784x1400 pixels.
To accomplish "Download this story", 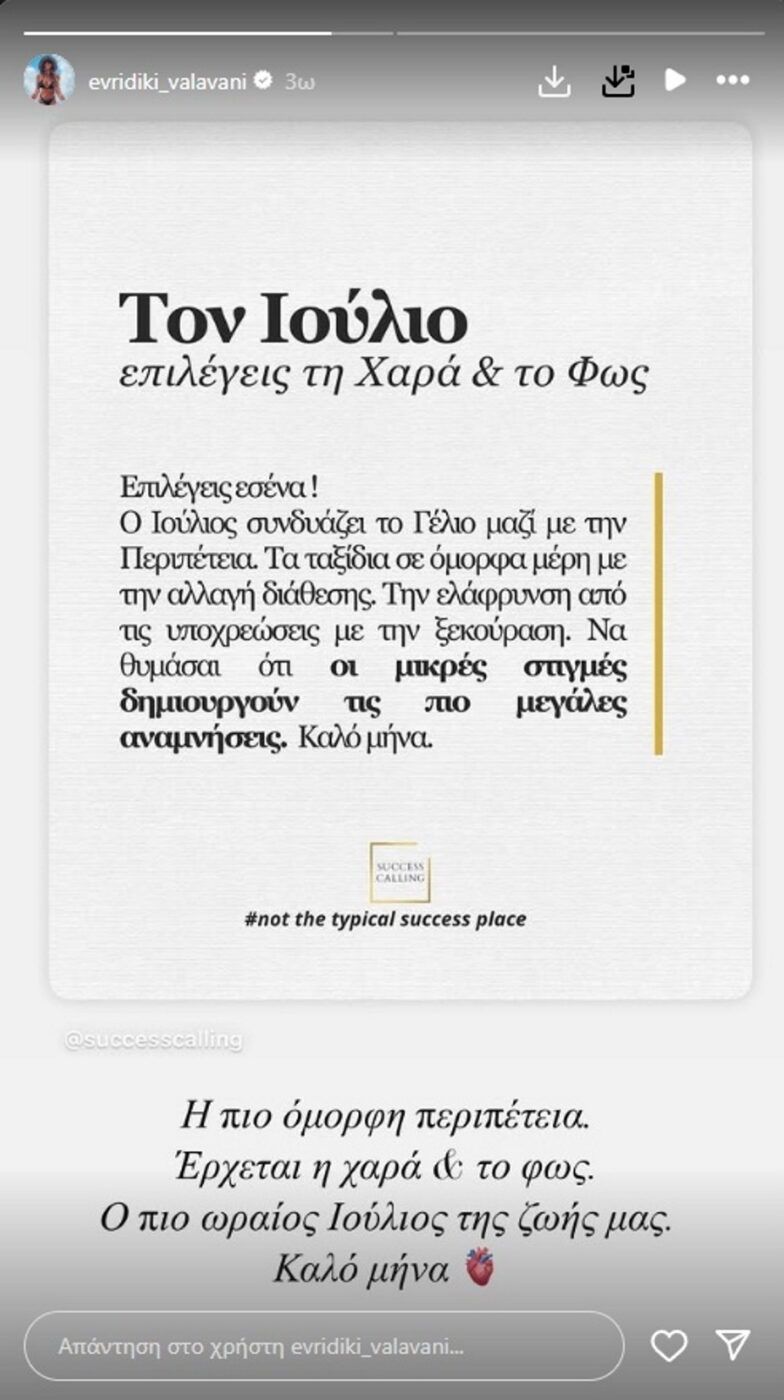I will (554, 82).
